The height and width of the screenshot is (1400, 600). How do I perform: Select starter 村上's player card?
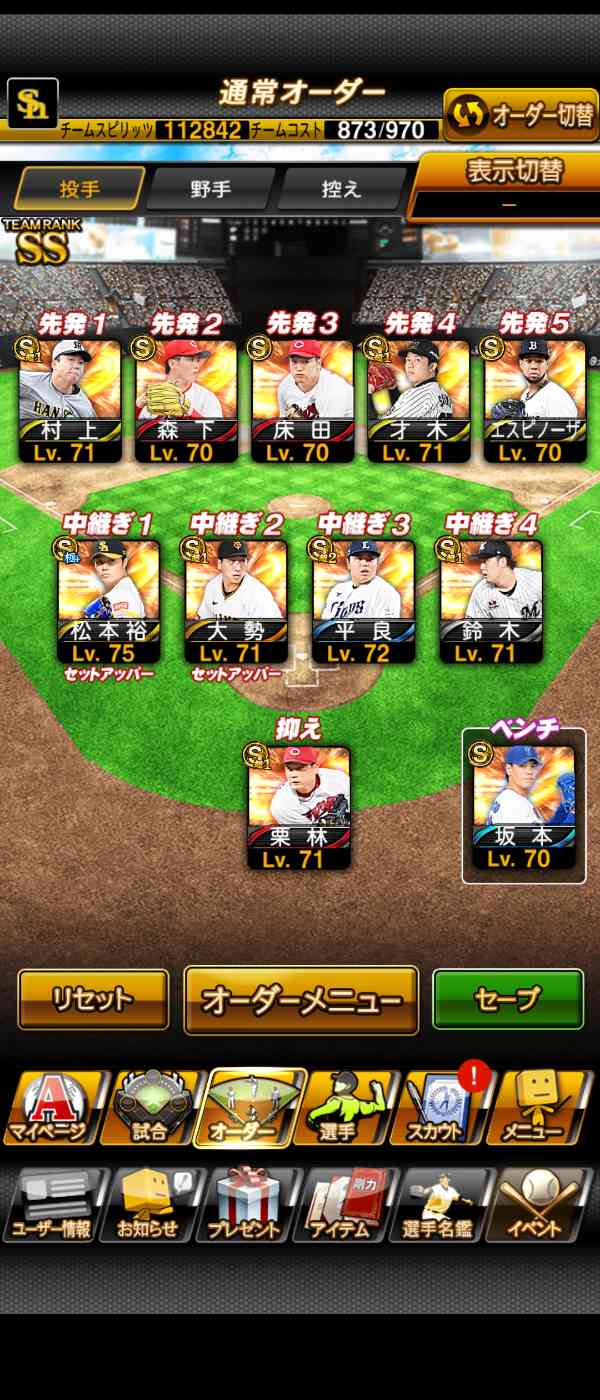70,400
